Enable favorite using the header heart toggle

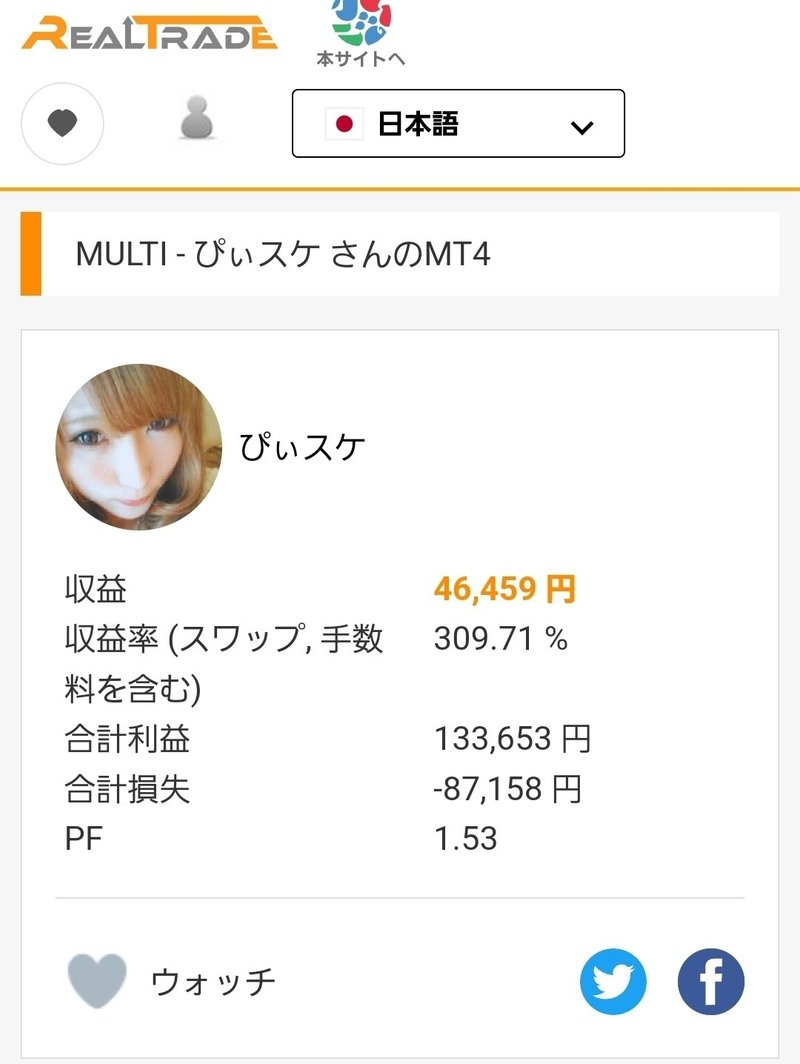(x=64, y=122)
